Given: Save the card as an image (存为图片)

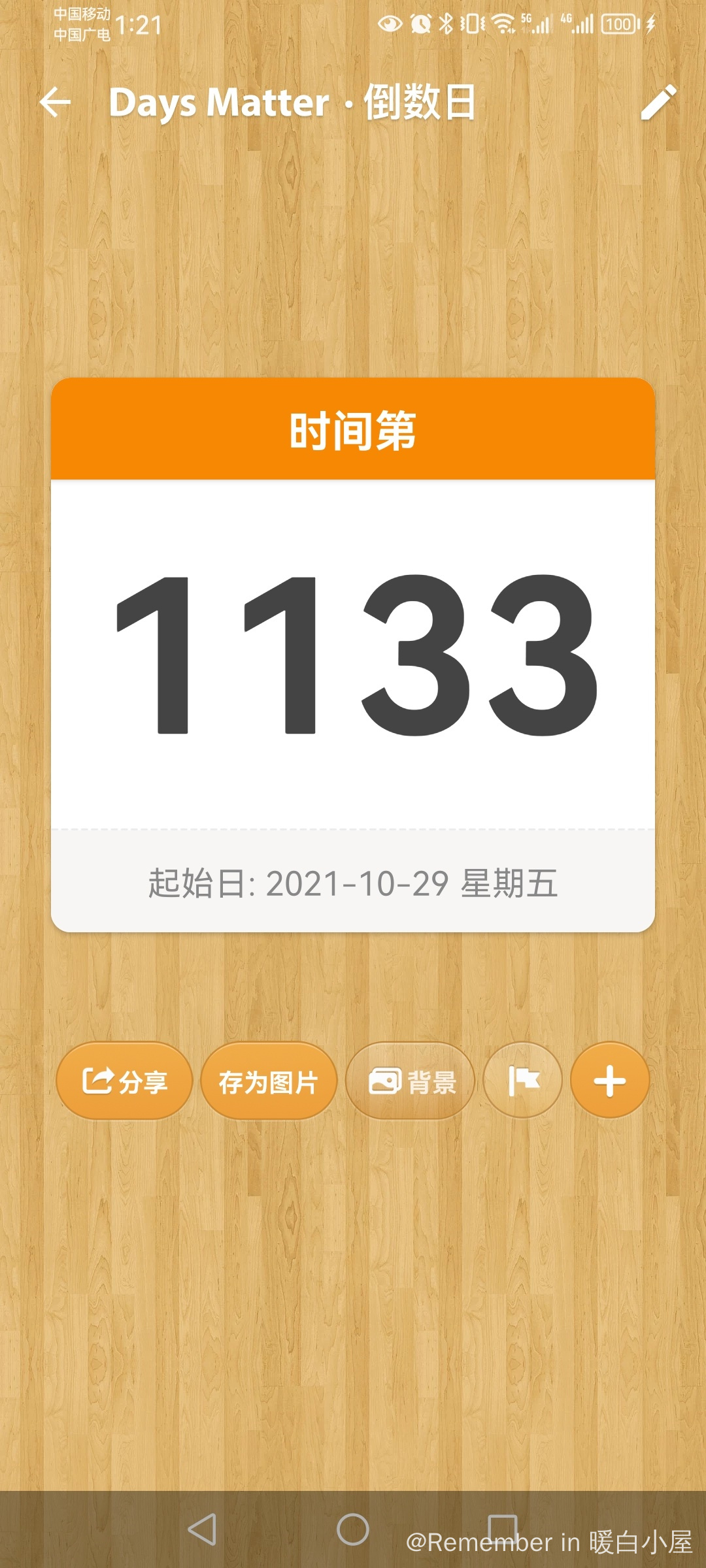Looking at the screenshot, I should 269,1081.
